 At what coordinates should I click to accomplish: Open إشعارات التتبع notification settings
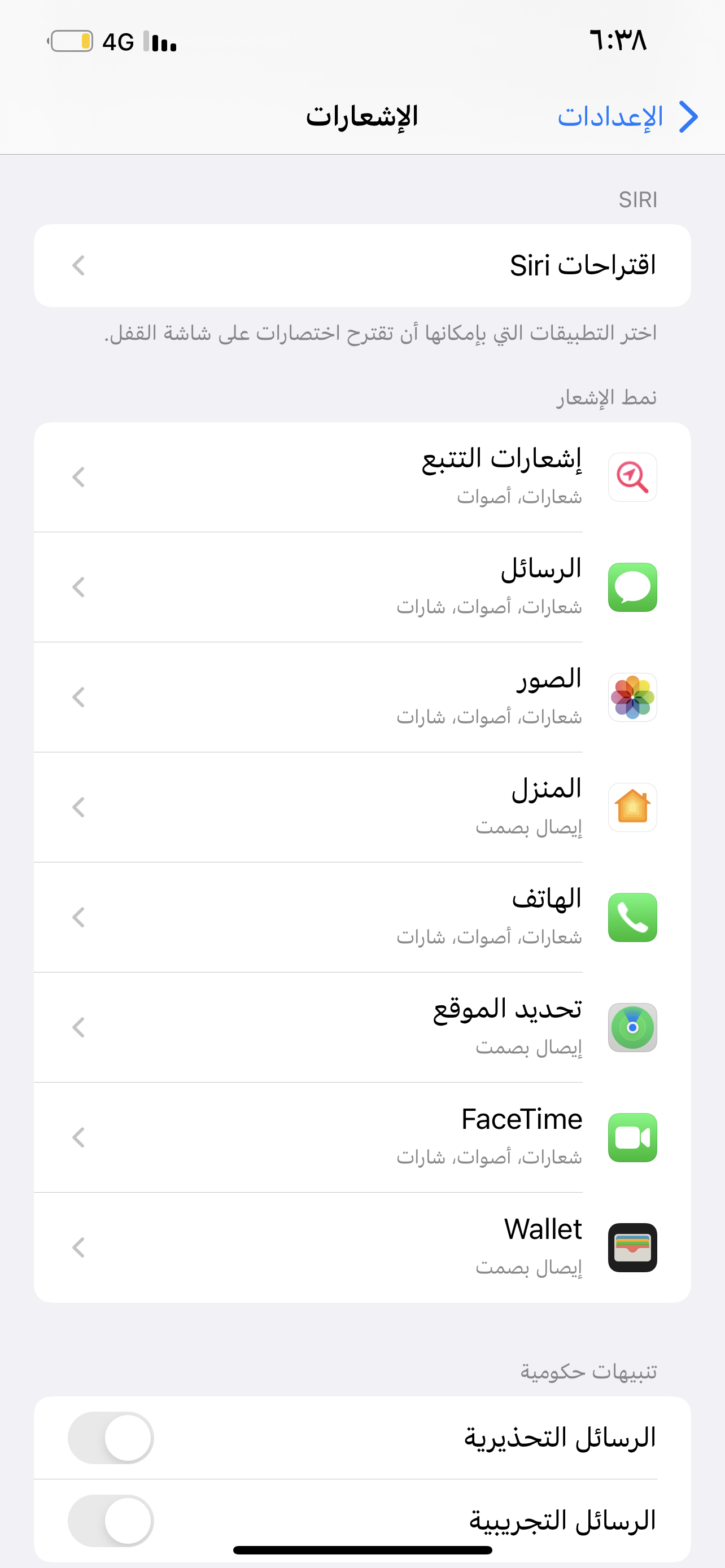362,477
